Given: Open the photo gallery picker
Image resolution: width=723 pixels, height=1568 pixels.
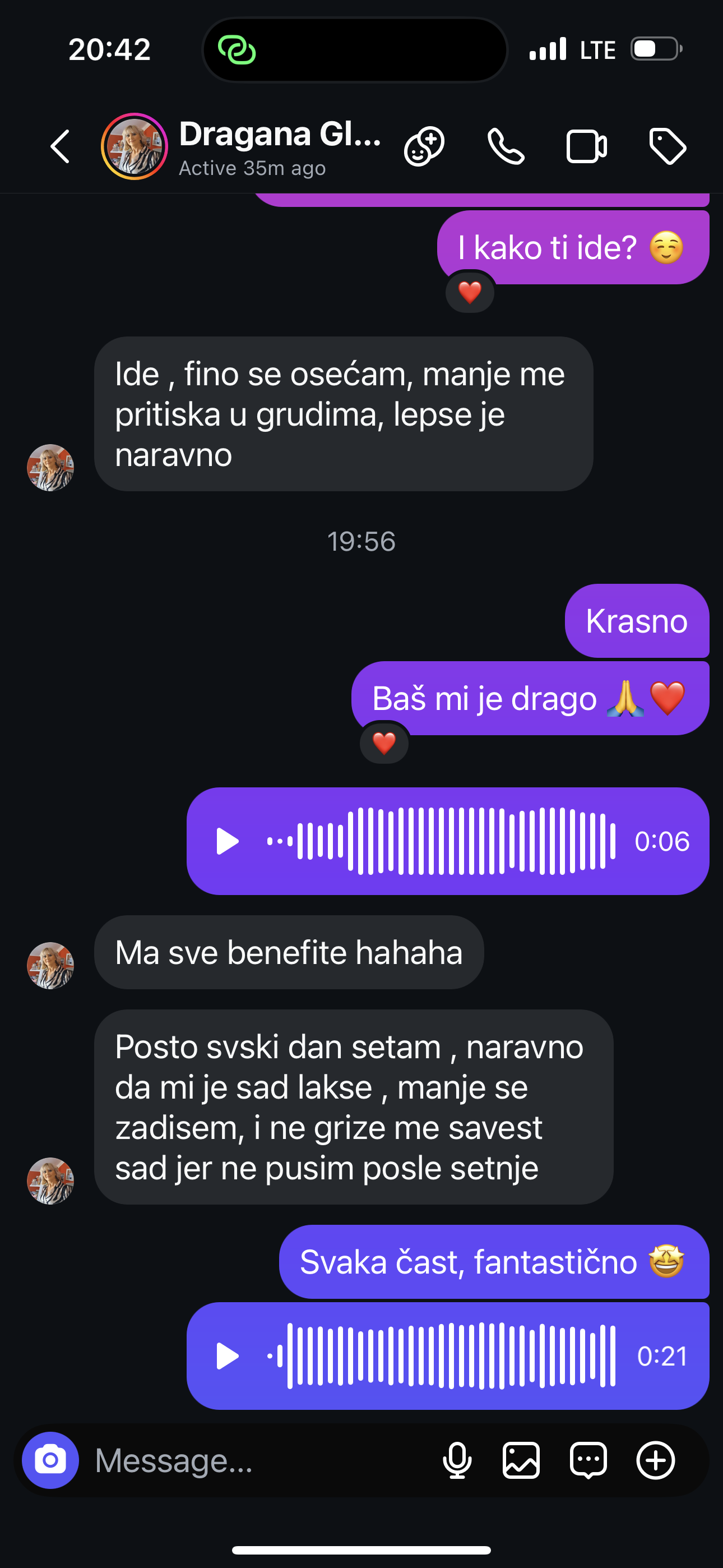Looking at the screenshot, I should coord(521,1460).
